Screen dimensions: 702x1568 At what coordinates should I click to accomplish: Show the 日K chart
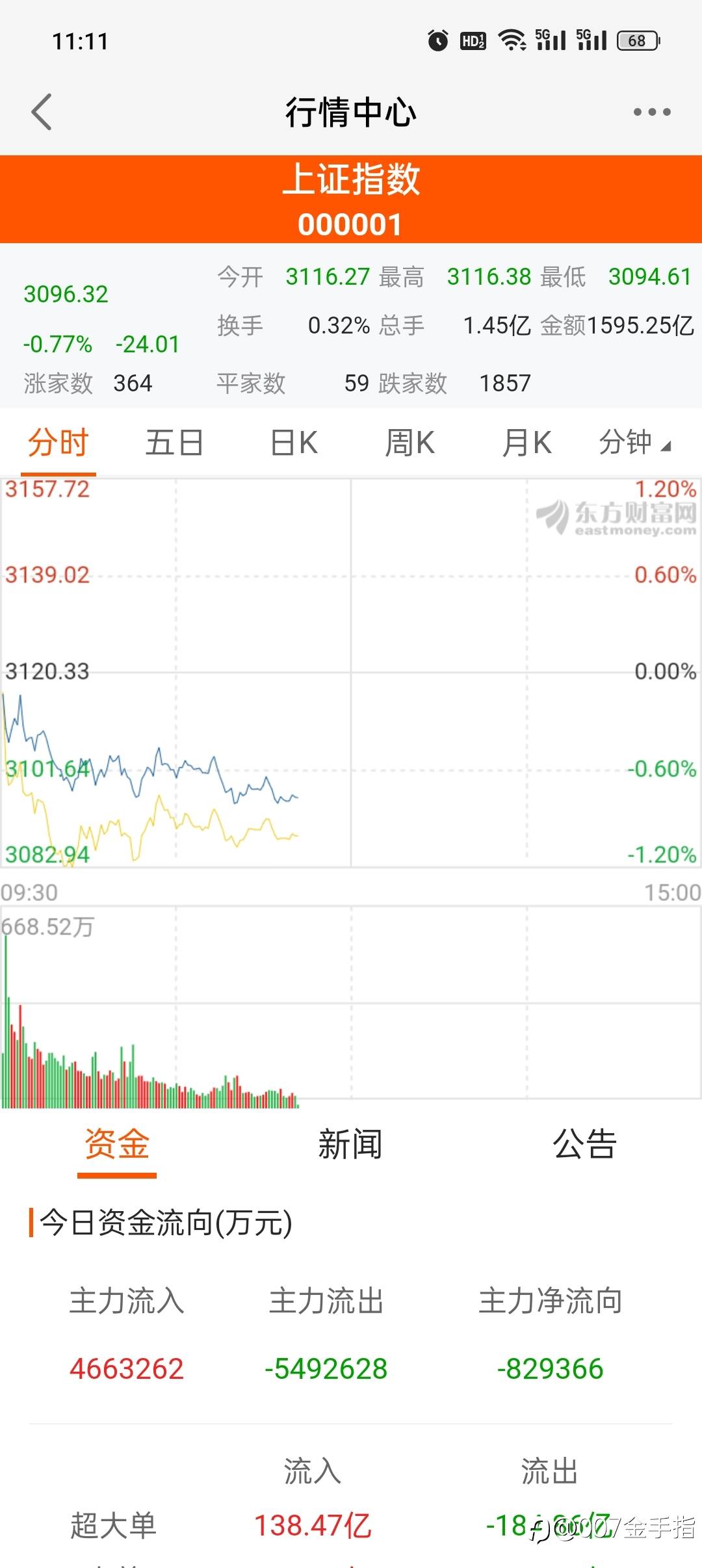click(x=294, y=443)
